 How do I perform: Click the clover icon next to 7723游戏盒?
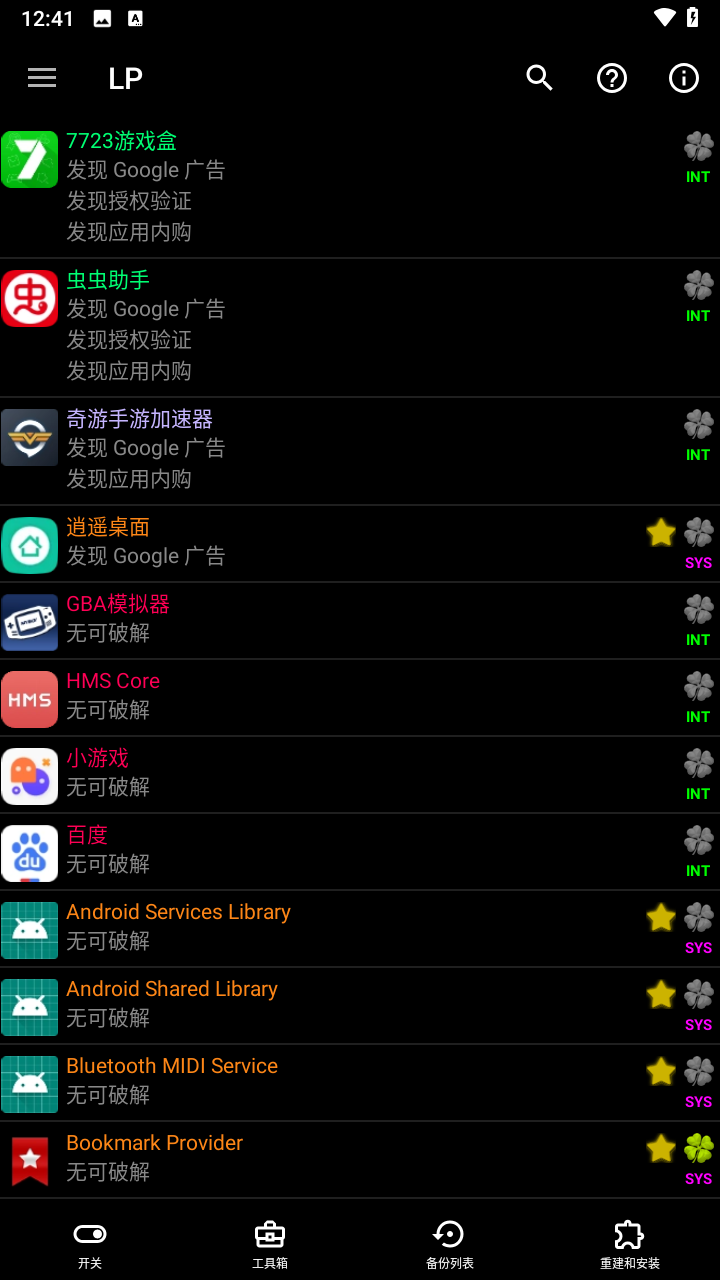[x=698, y=146]
